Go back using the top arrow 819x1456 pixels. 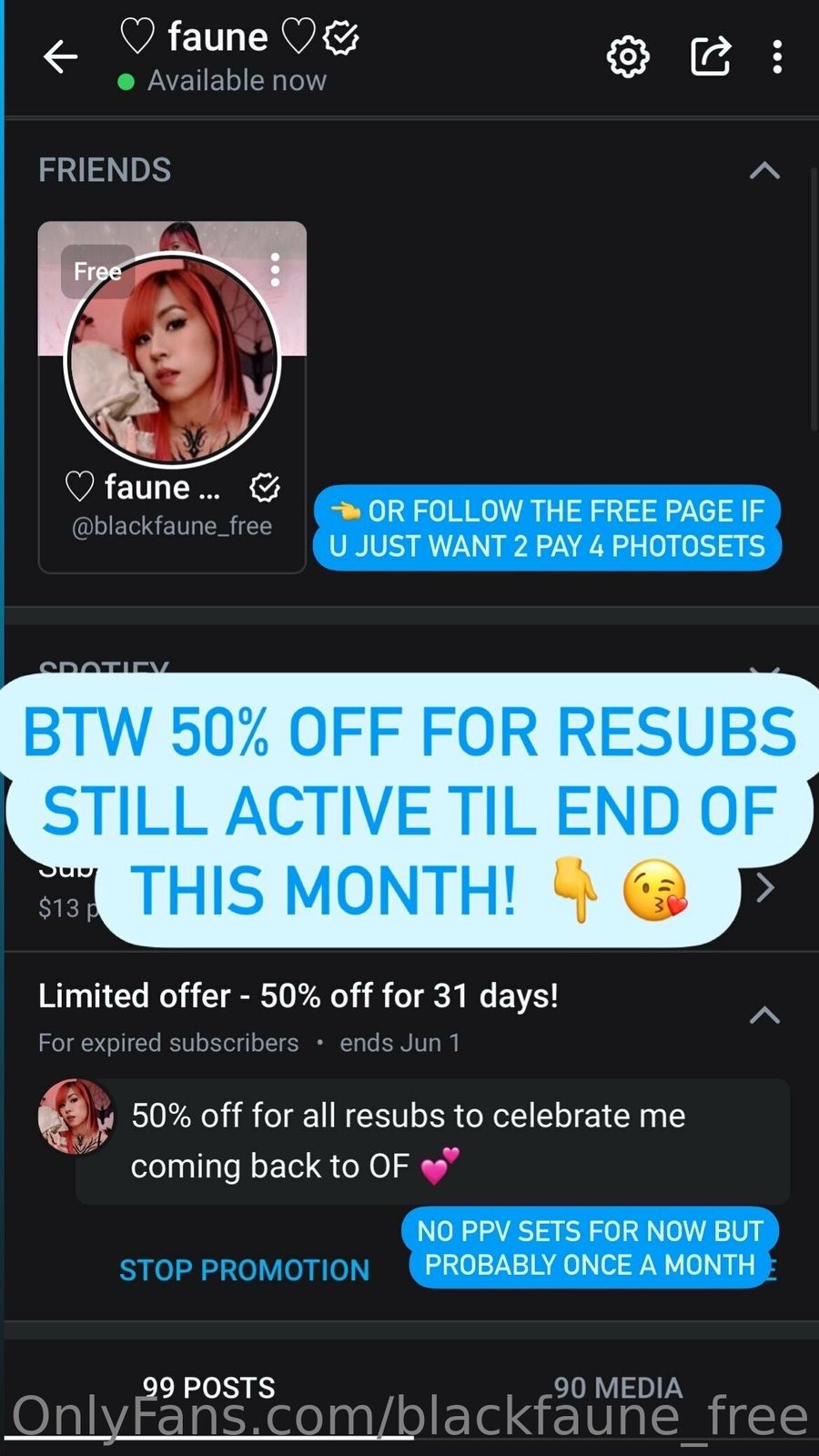pos(61,57)
